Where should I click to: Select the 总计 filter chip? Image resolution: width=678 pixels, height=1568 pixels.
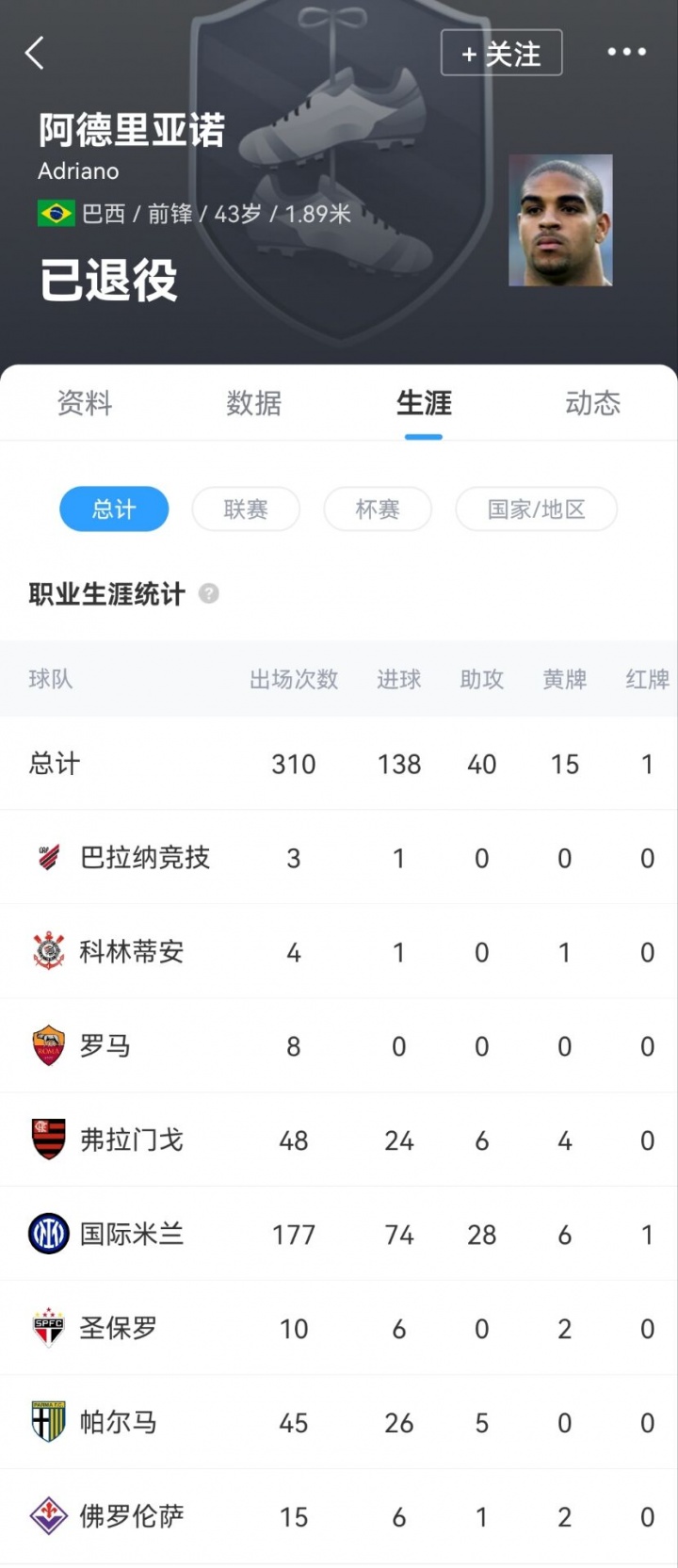click(114, 509)
